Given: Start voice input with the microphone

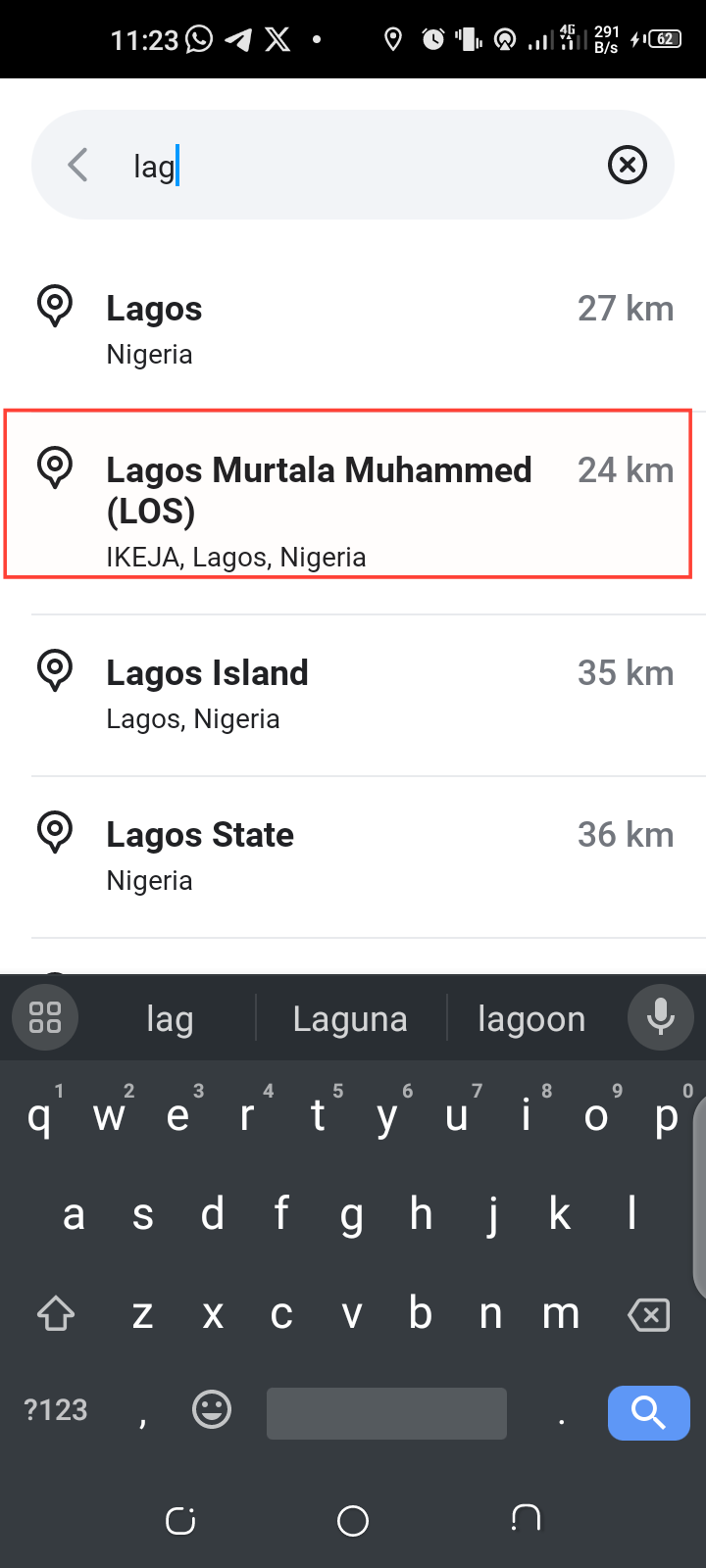Looking at the screenshot, I should point(661,1017).
